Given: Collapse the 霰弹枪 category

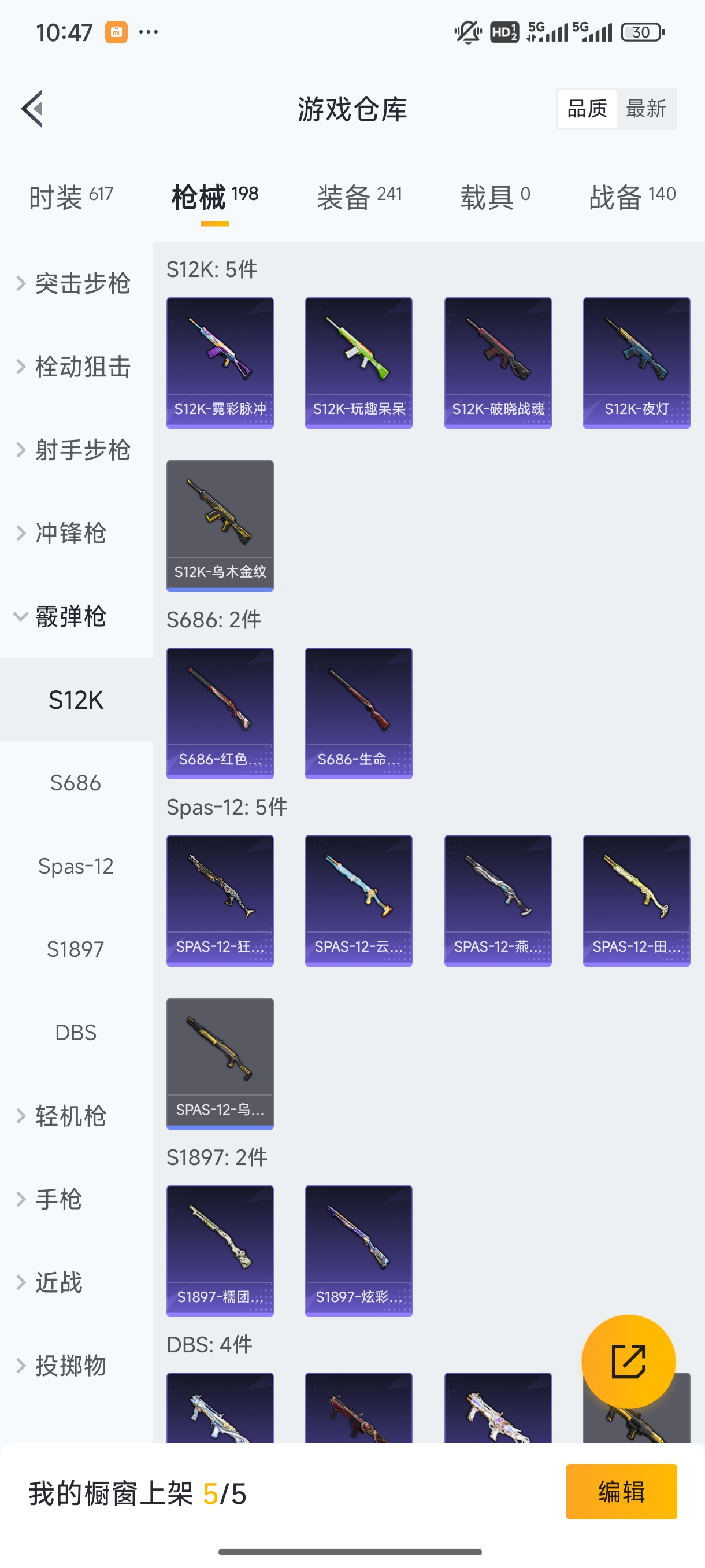Looking at the screenshot, I should click(x=70, y=616).
